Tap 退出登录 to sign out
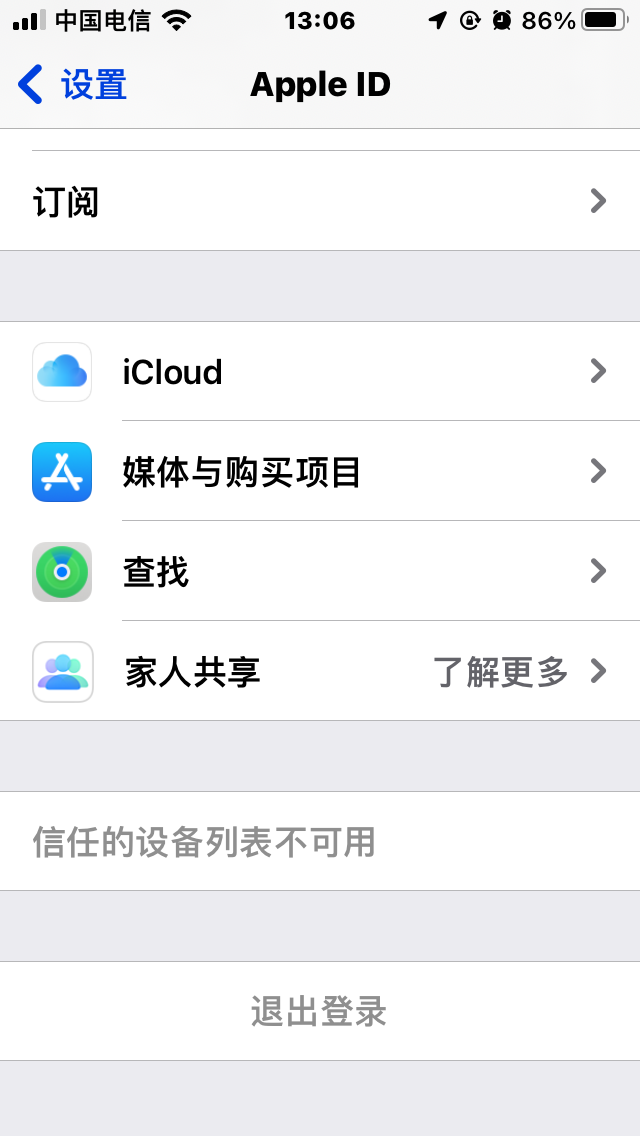 click(319, 1011)
